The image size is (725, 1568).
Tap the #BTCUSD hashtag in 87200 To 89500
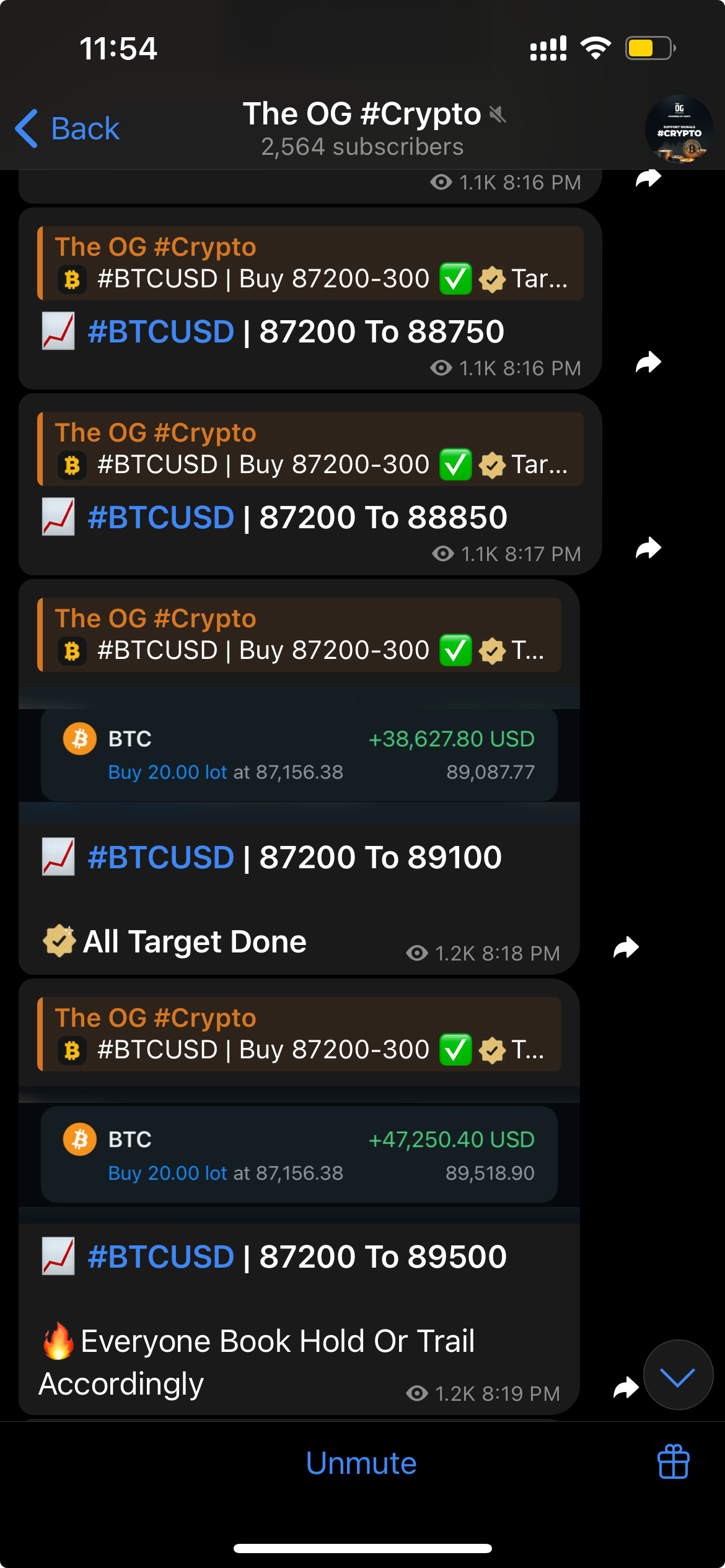point(161,1257)
